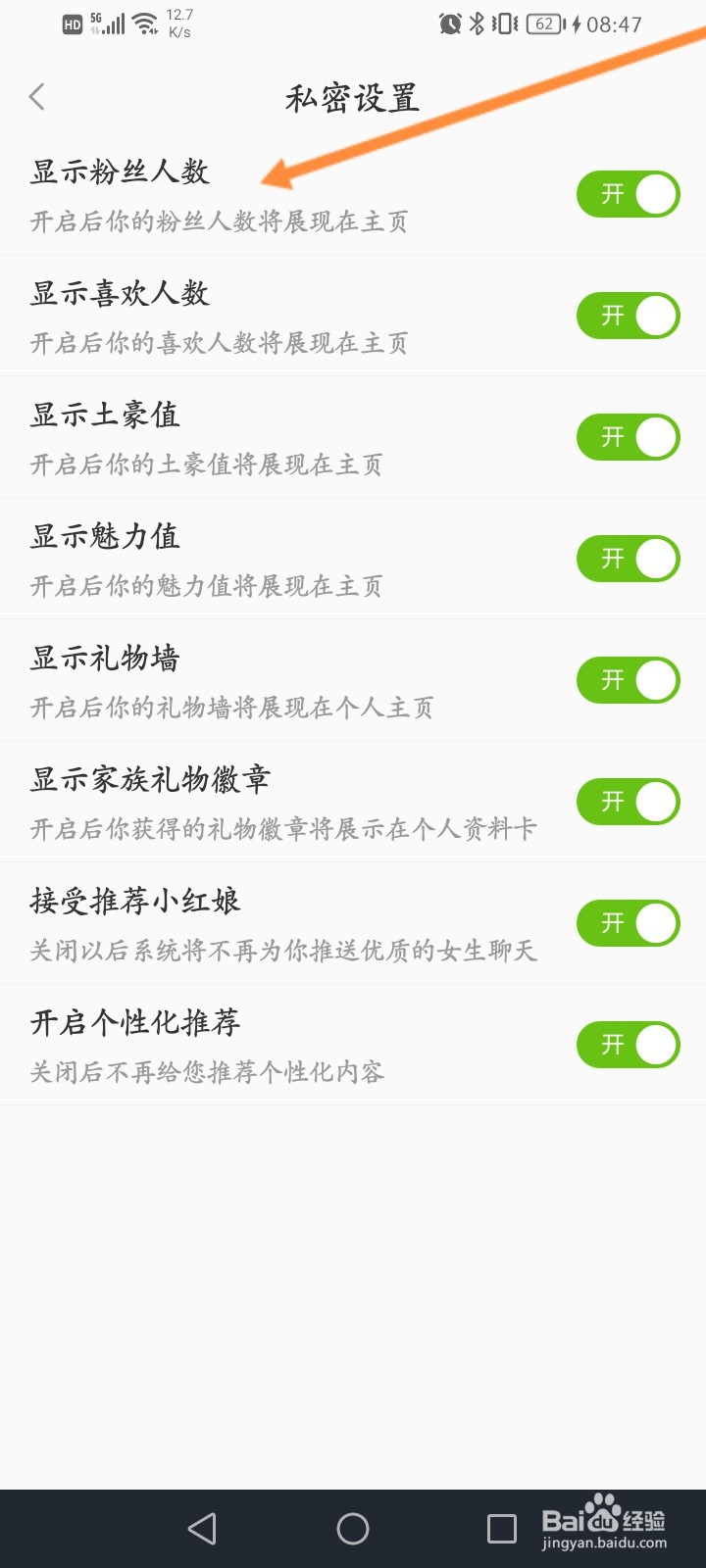Turn off 显示家族礼物徽章
The height and width of the screenshot is (1568, 706).
629,802
